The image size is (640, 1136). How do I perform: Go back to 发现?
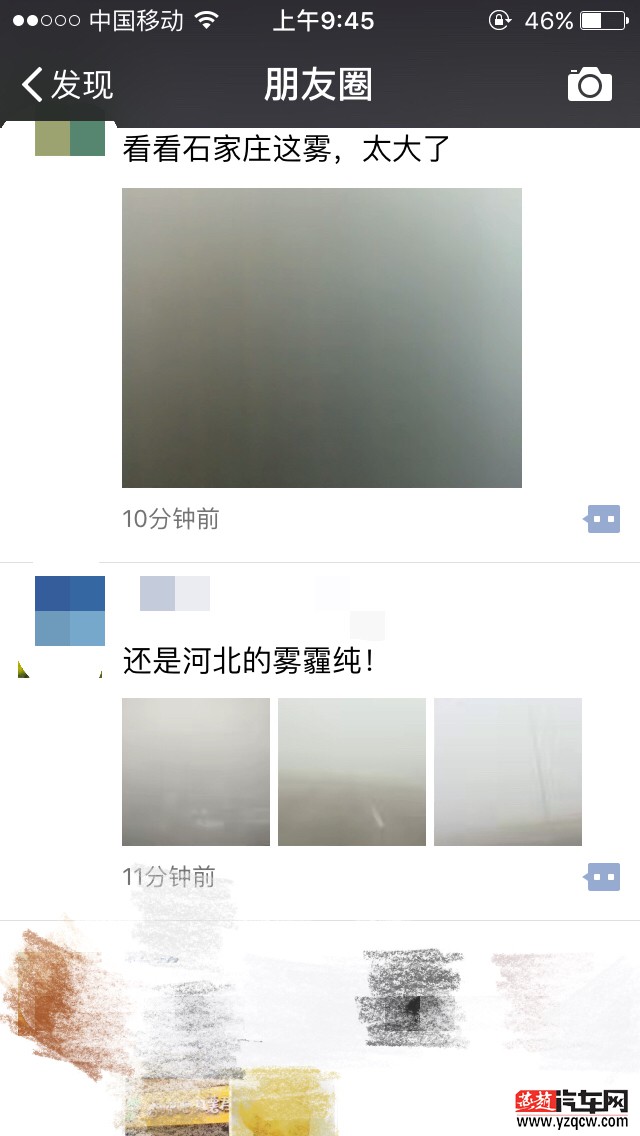[x=67, y=85]
